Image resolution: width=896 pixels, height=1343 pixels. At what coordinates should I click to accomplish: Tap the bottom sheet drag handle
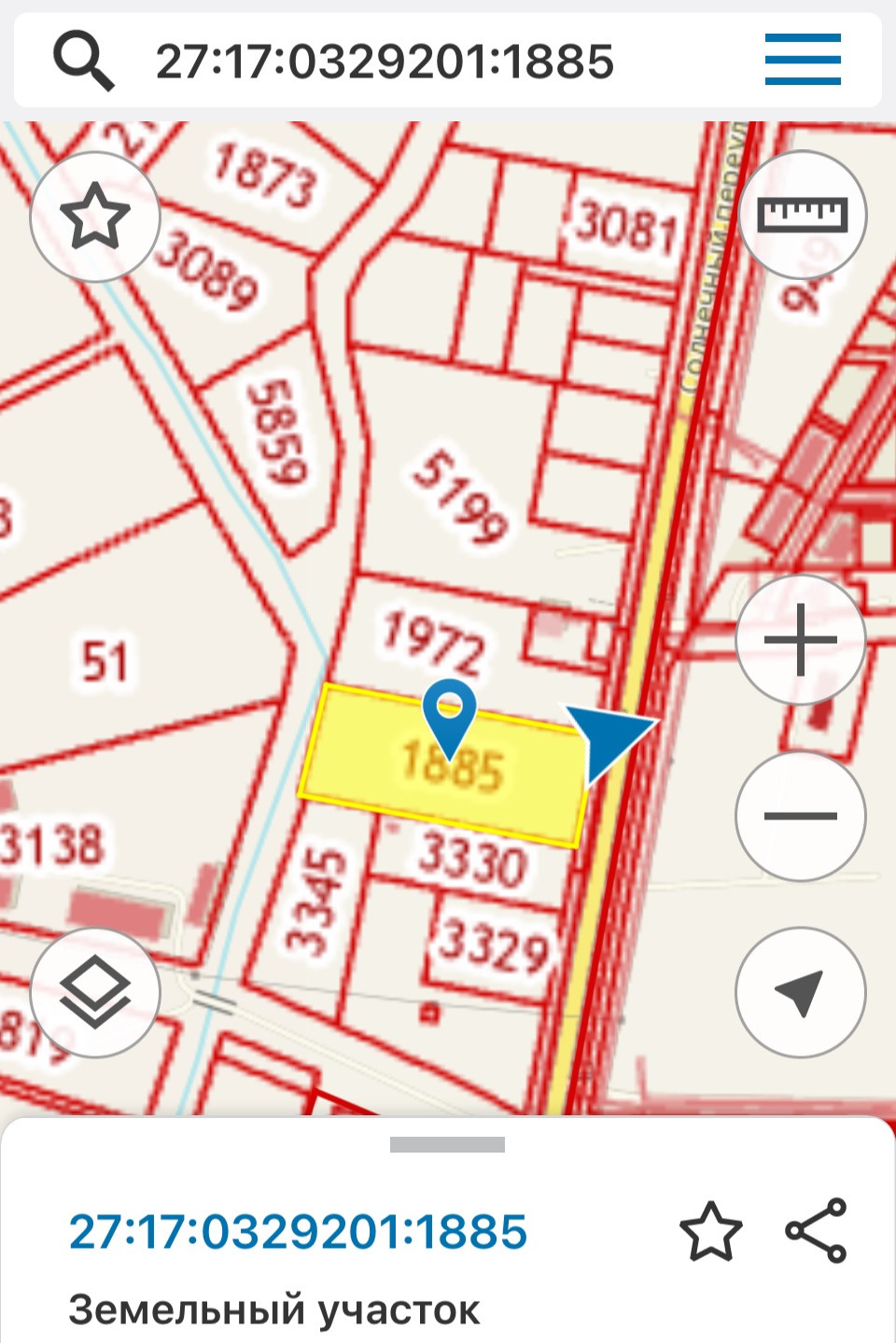(447, 1144)
